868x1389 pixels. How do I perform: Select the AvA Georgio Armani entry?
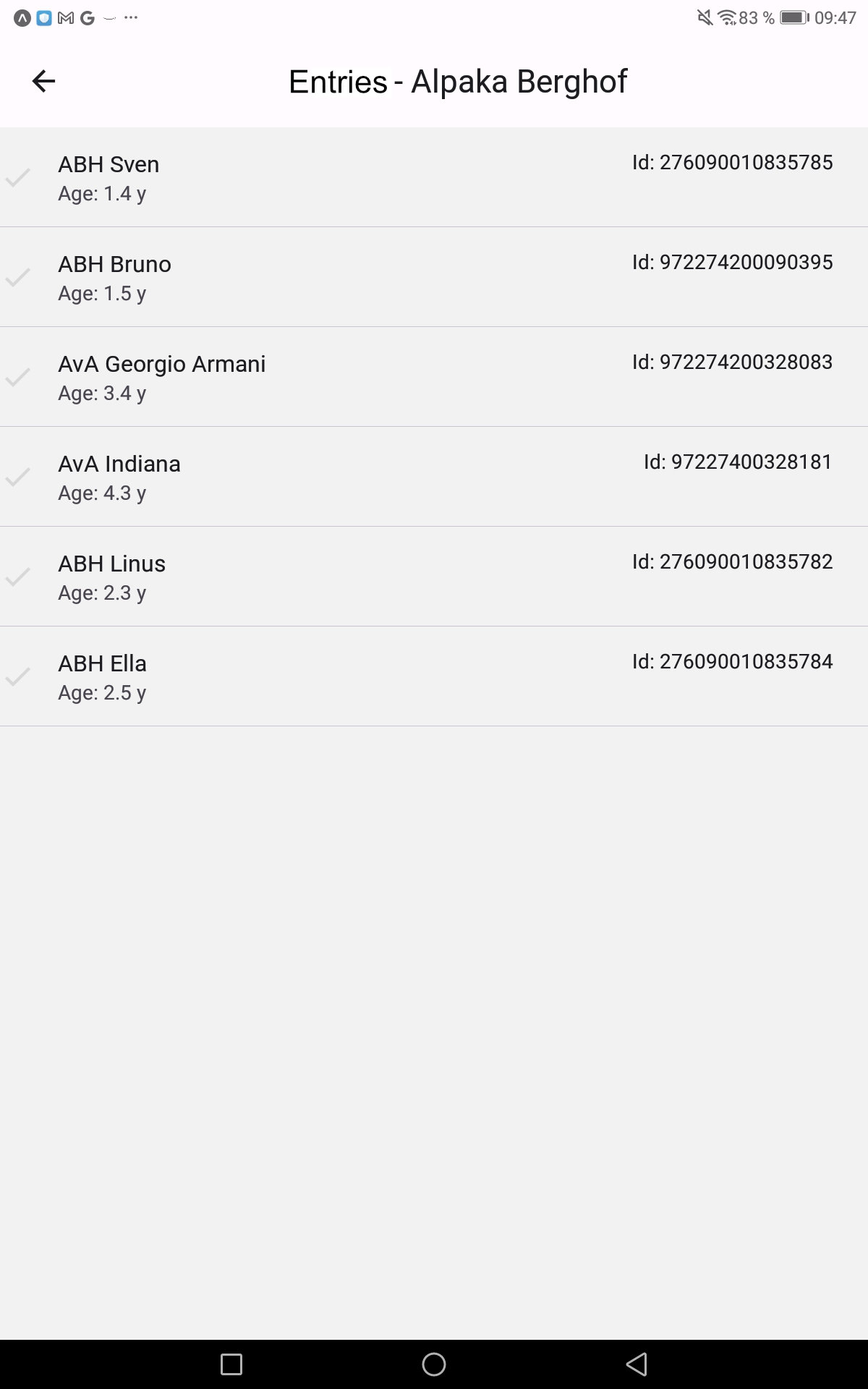[434, 377]
